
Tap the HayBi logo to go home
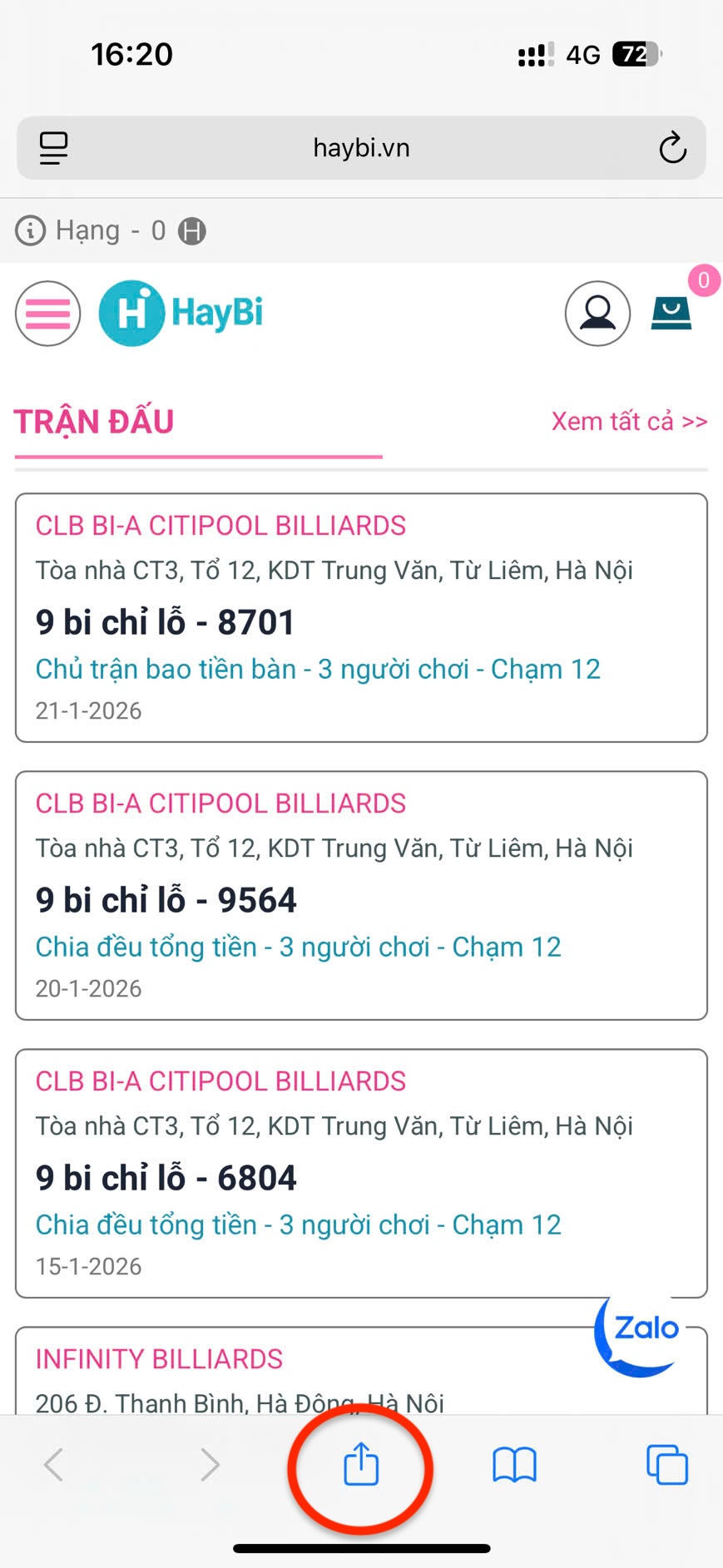pyautogui.click(x=180, y=314)
